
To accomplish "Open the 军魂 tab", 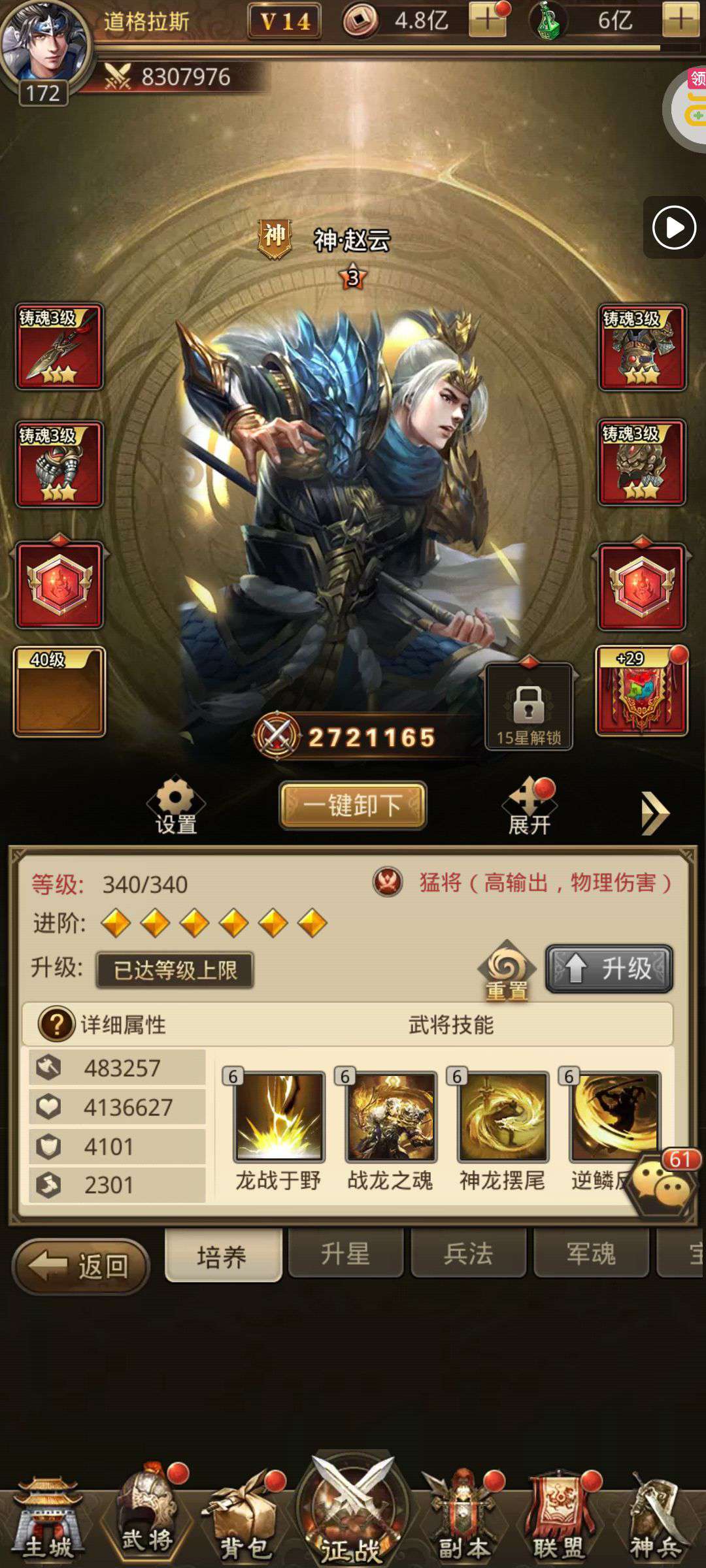I will click(x=591, y=1253).
